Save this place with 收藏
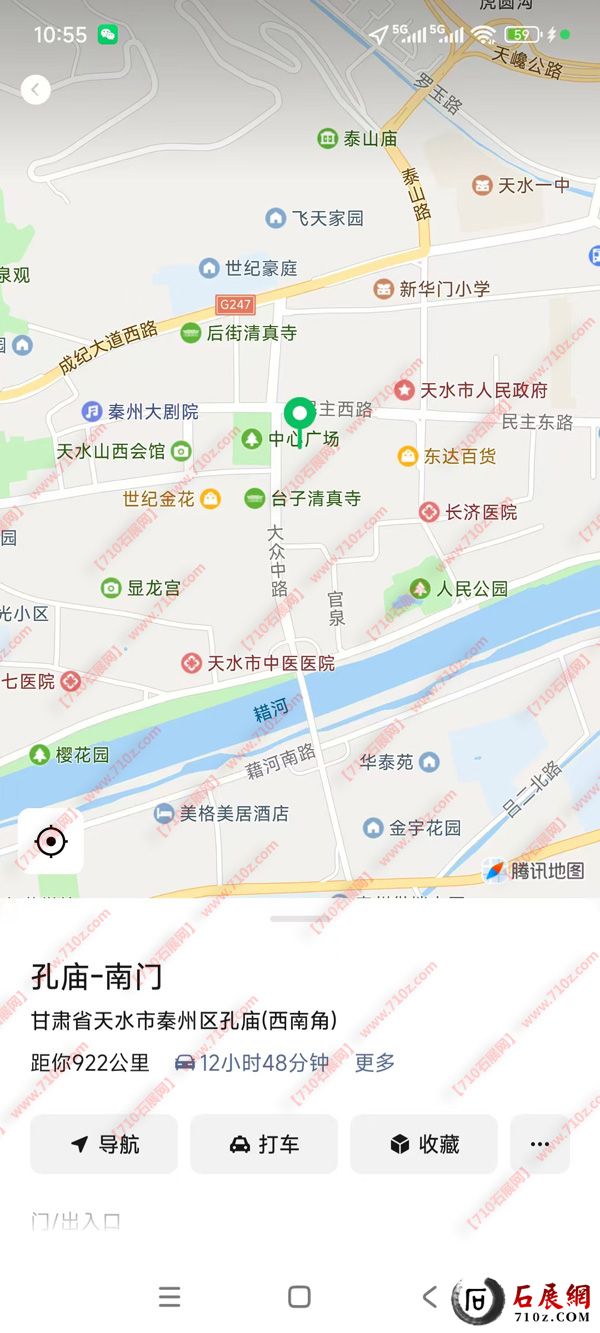The image size is (600, 1333). (x=424, y=1144)
